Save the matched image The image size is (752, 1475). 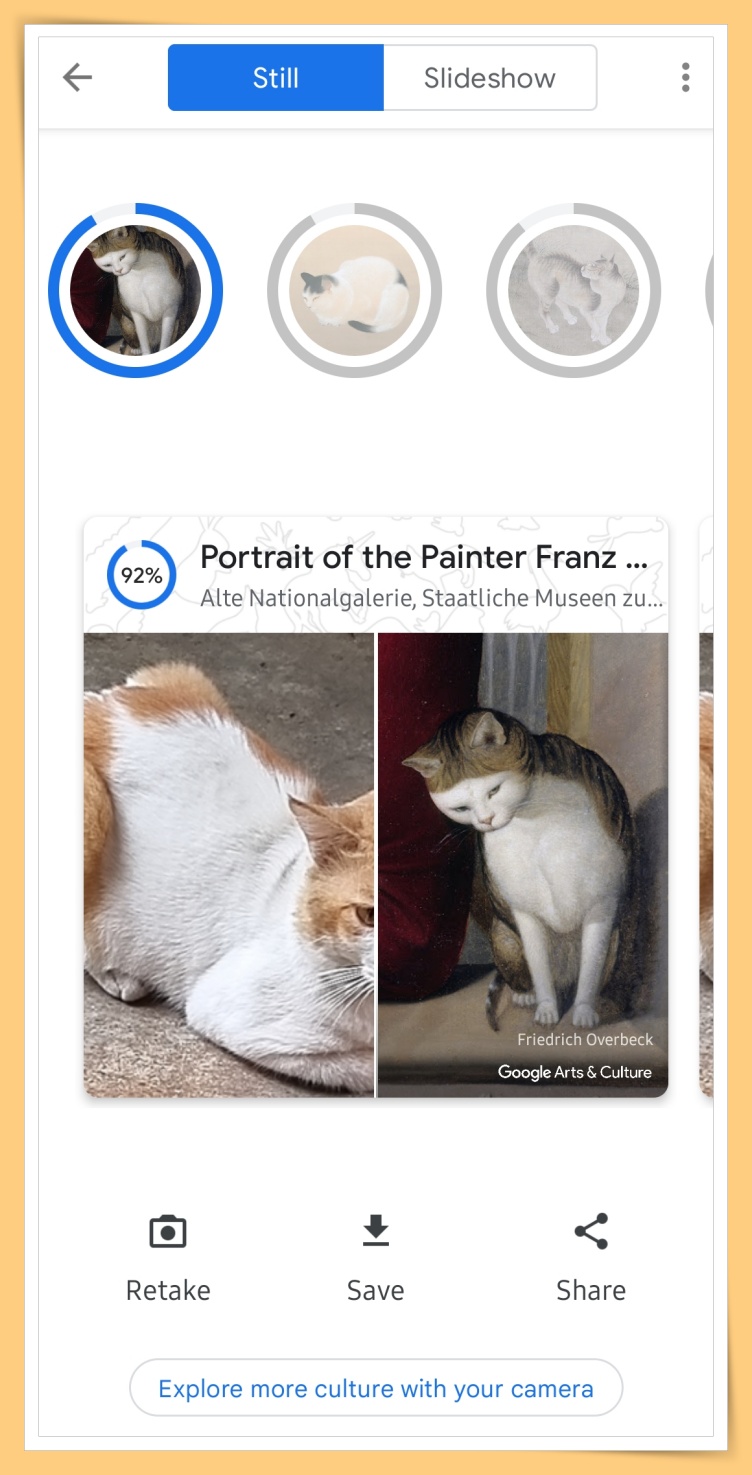point(375,1257)
